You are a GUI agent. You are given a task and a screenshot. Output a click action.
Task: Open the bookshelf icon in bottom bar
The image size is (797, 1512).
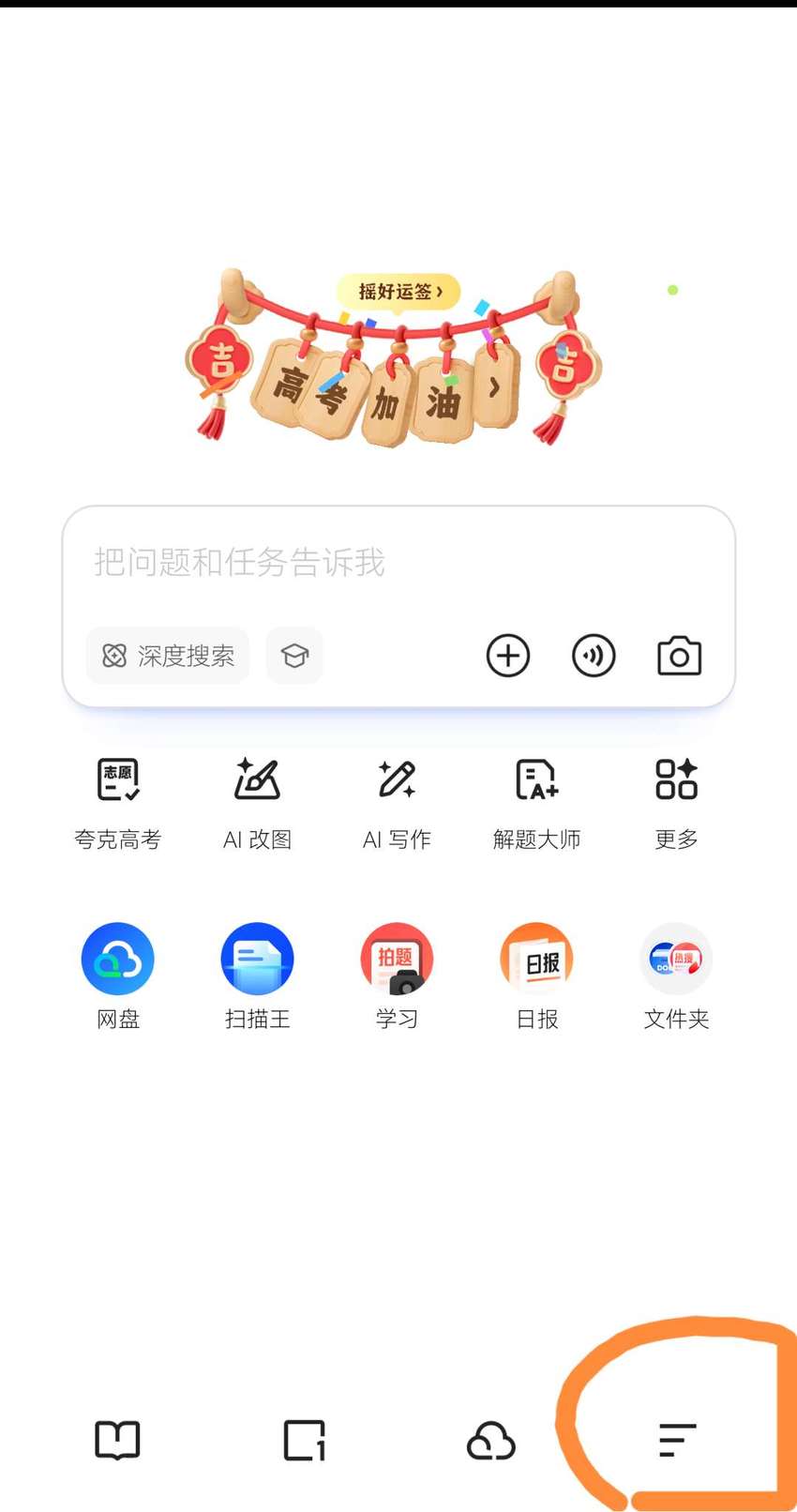coord(118,1441)
